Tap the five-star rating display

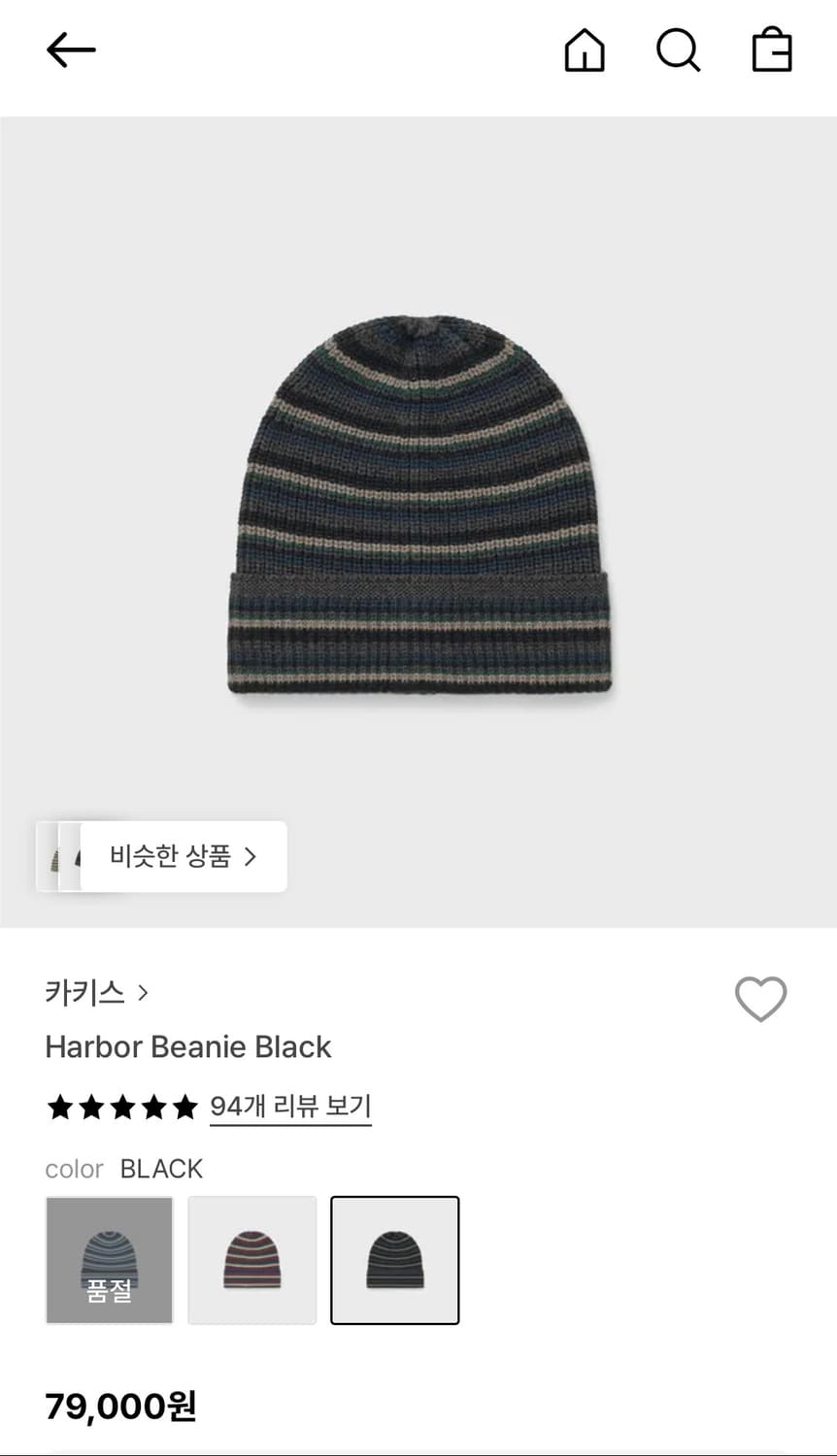[x=121, y=1107]
